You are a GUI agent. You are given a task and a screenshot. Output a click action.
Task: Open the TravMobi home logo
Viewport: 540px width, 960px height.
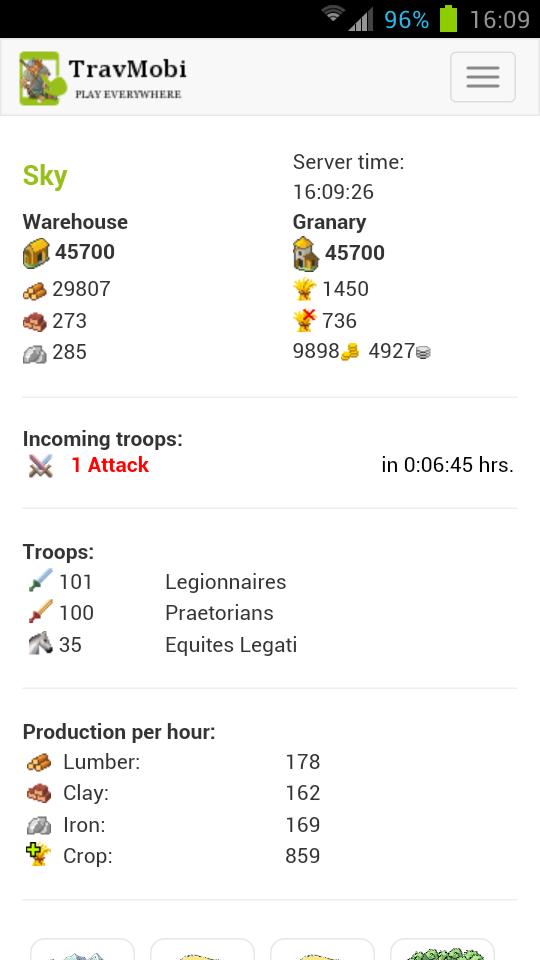(103, 78)
